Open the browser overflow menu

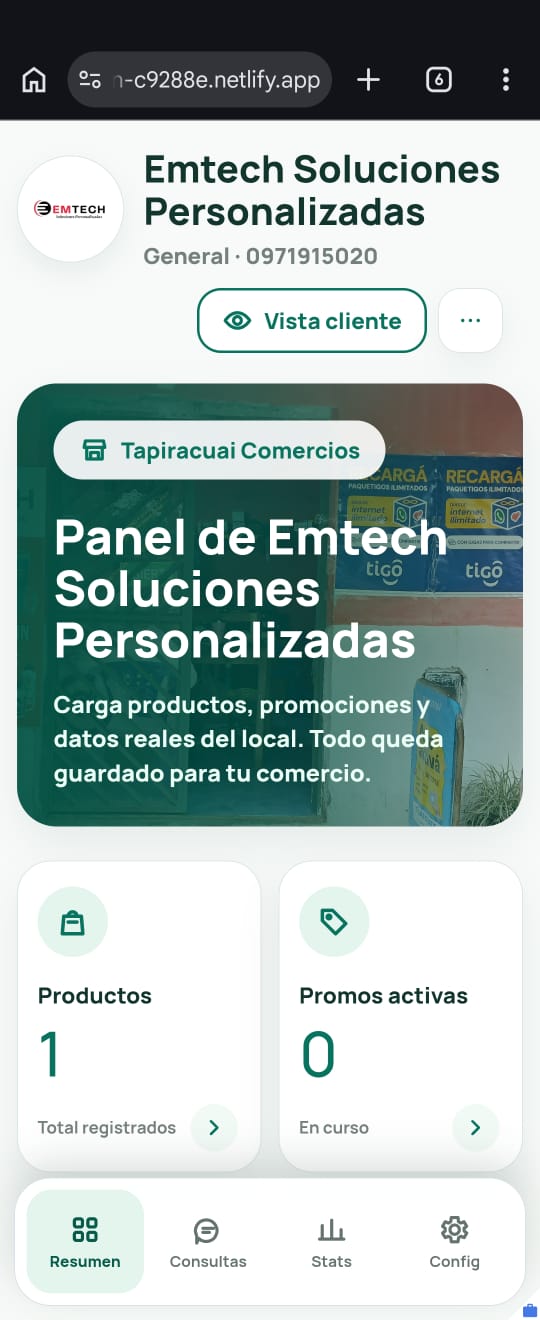[506, 80]
